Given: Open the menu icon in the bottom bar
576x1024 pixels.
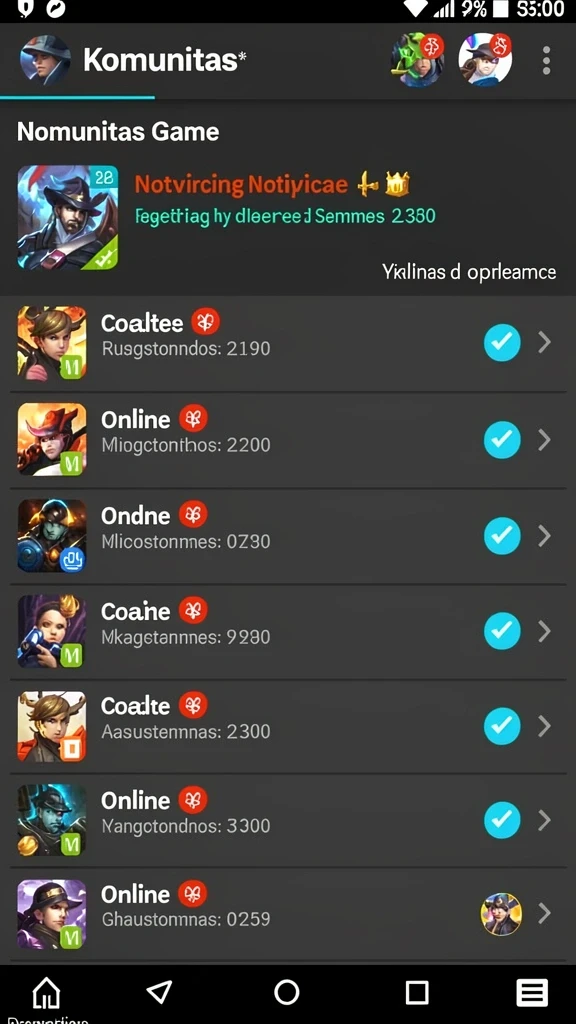Looking at the screenshot, I should (532, 993).
